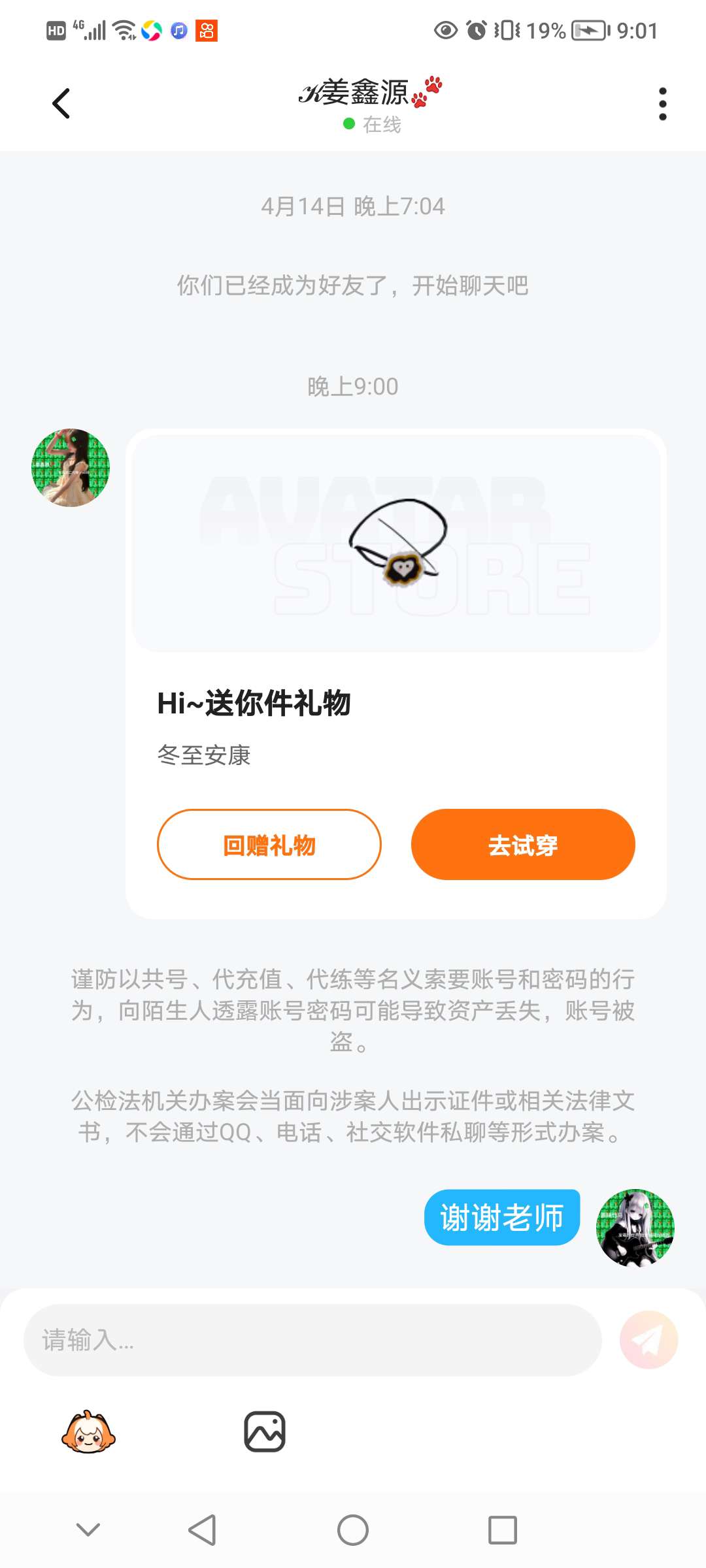Viewport: 706px width, 1568px height.
Task: Open the emoji sticker panel
Action: point(89,1432)
